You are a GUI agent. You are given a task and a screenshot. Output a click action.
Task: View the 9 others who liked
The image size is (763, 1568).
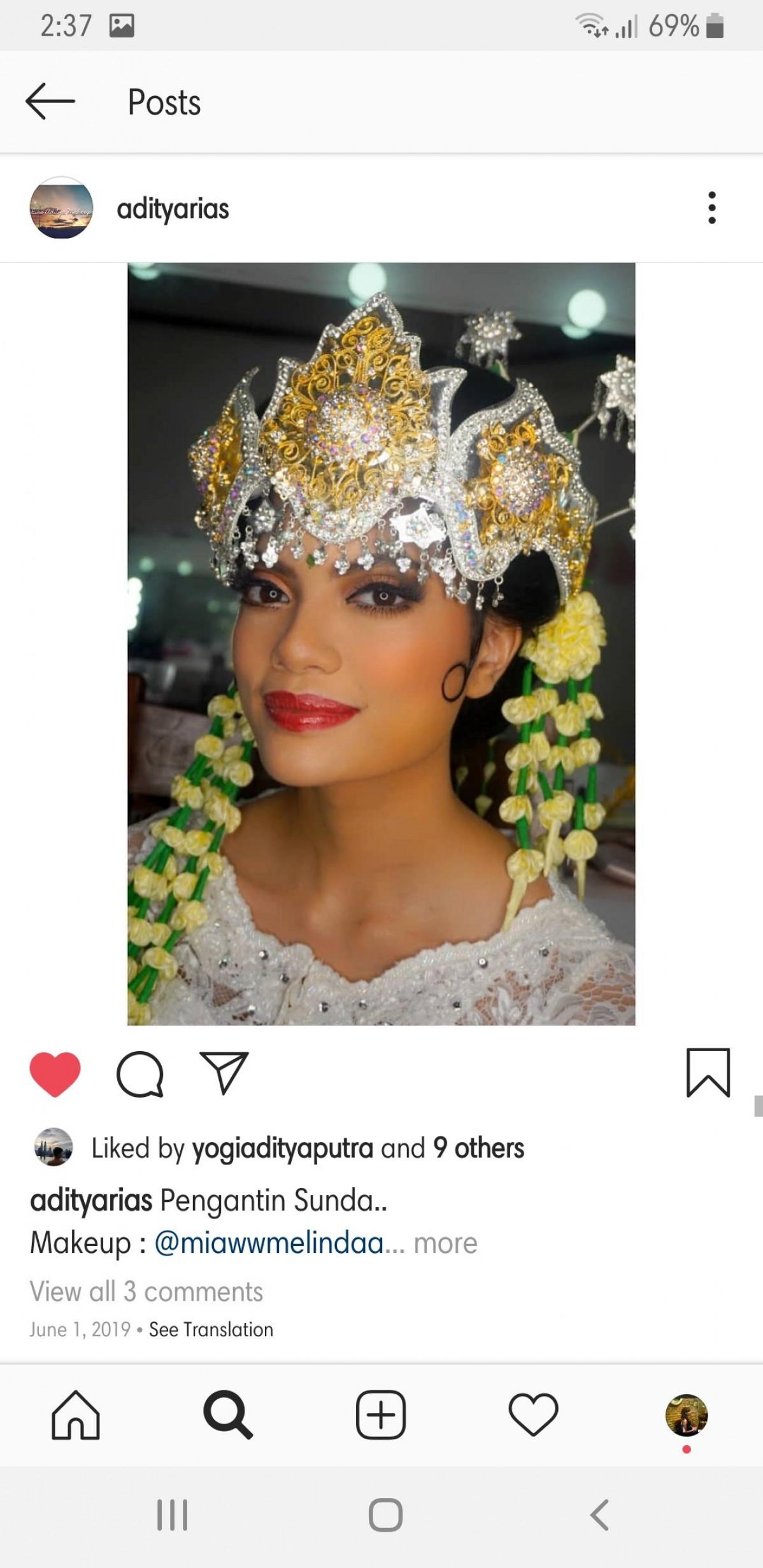478,1148
